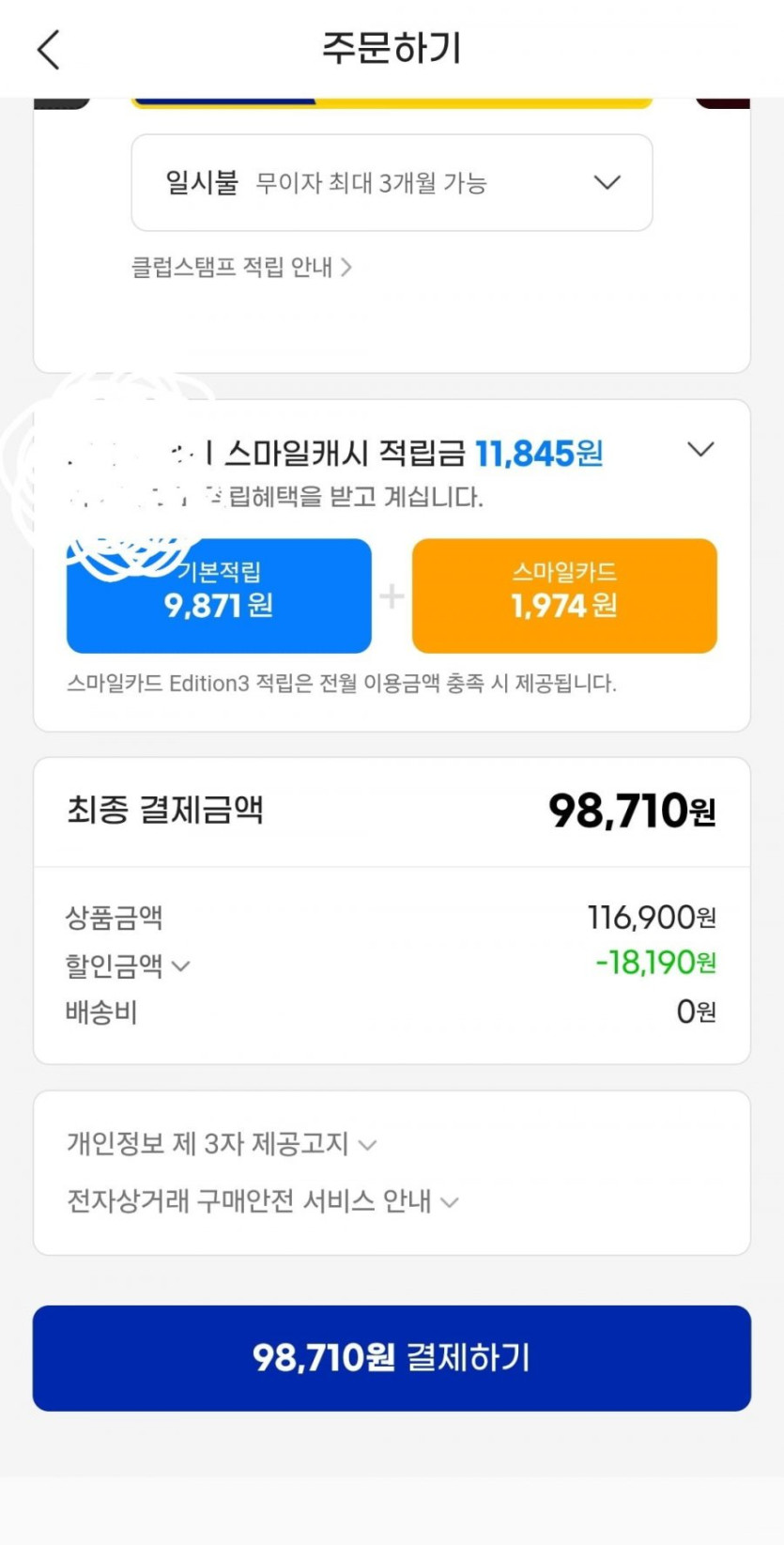Viewport: 784px width, 1545px height.
Task: Tap 98,710원 결제하기 to pay
Action: point(392,1357)
